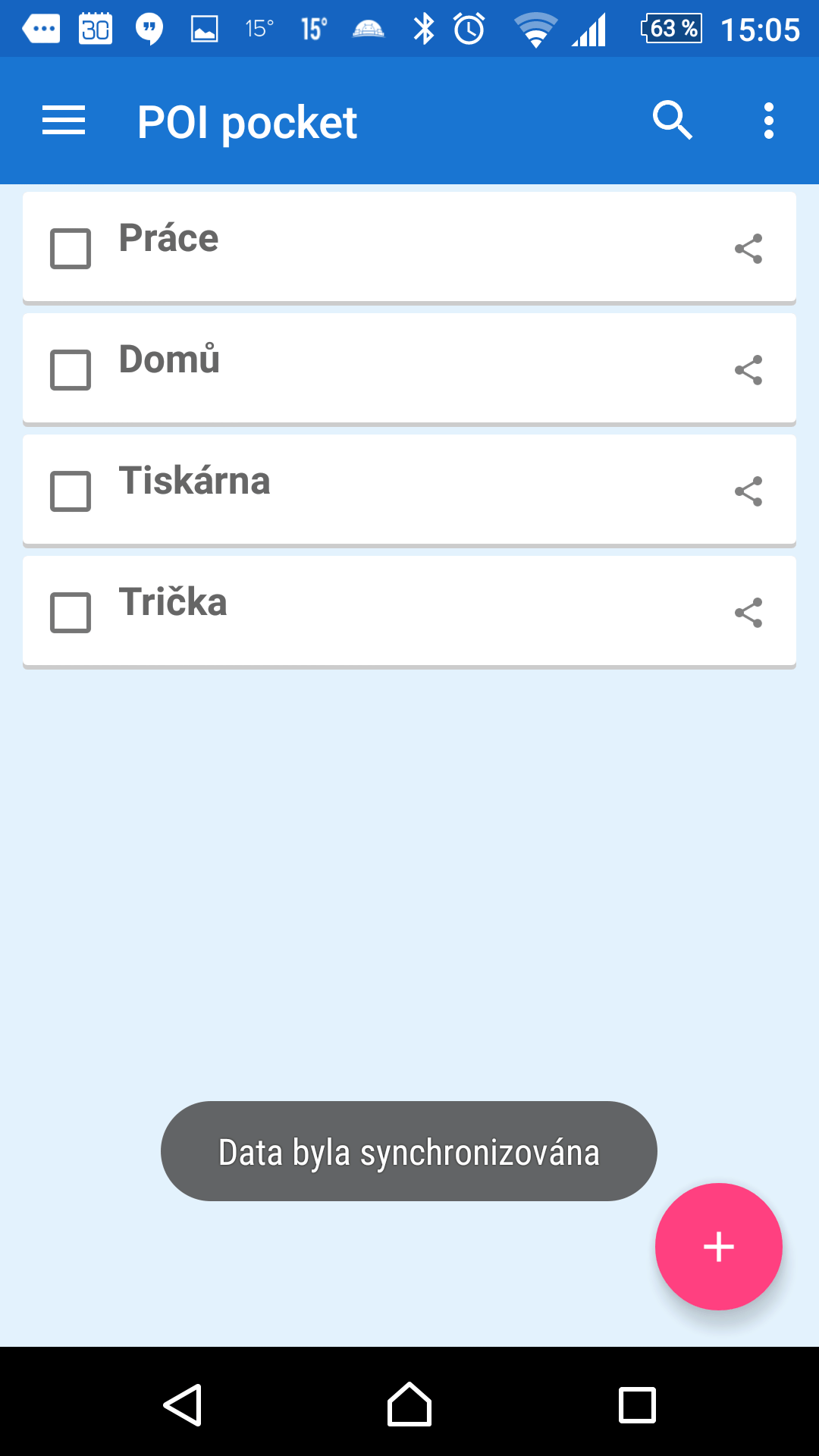Share the Domů point

[748, 370]
